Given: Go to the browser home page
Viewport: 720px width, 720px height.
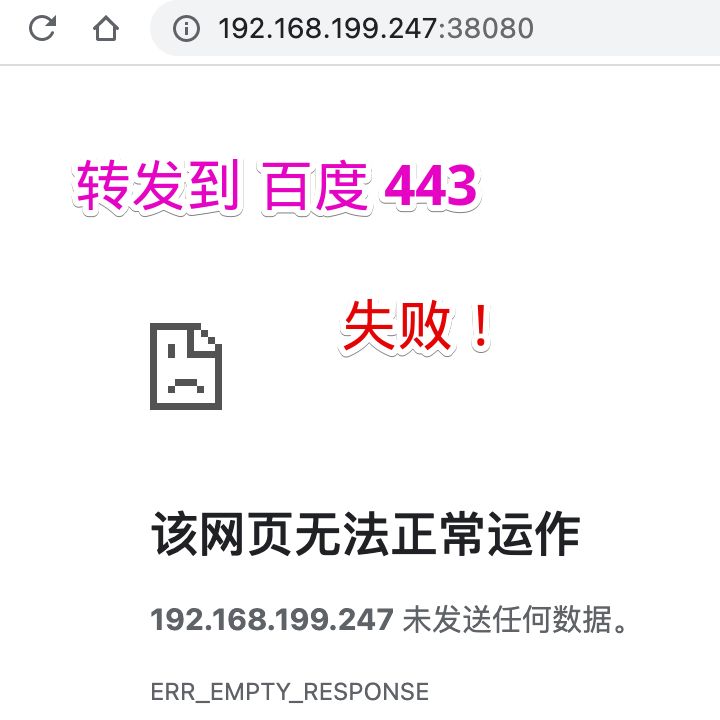Looking at the screenshot, I should pyautogui.click(x=105, y=28).
